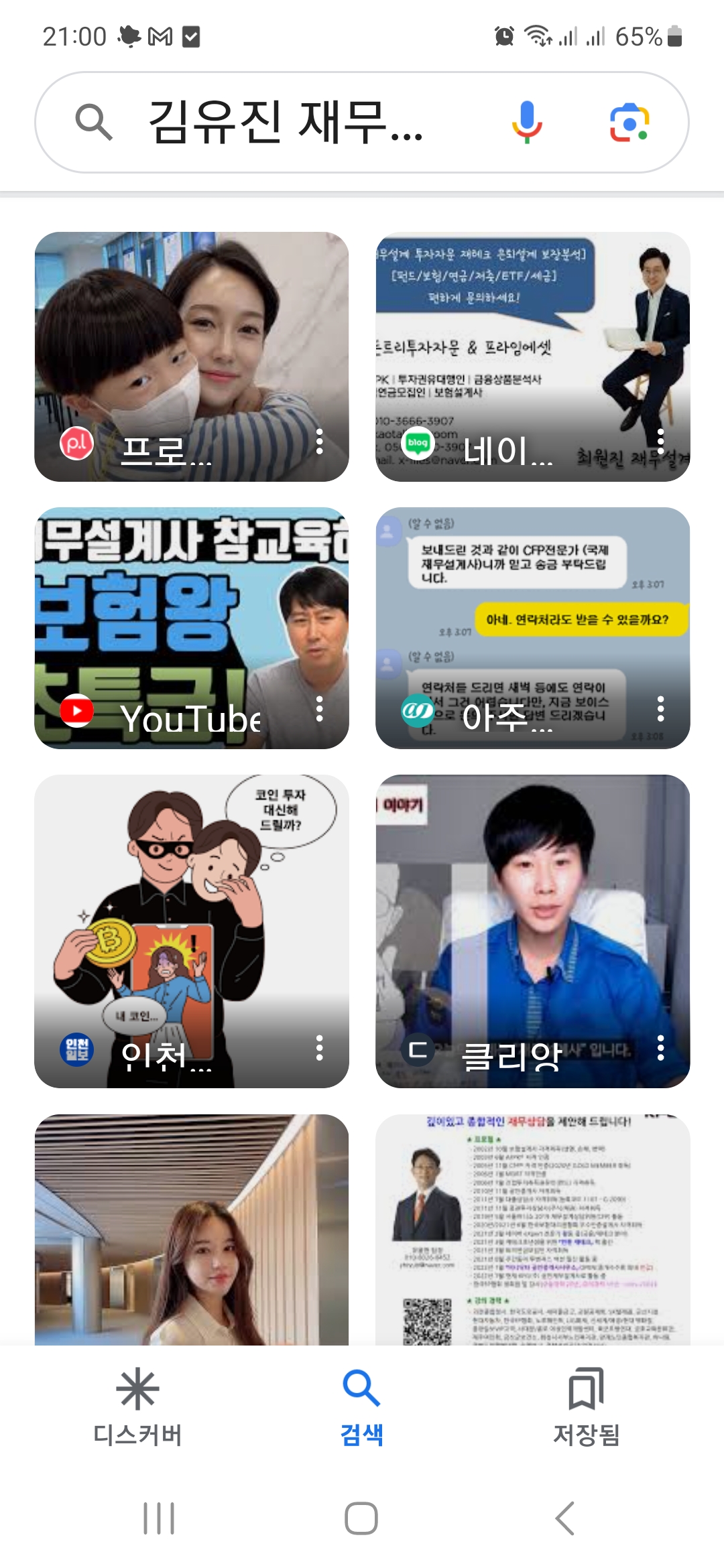Open more options on the Naver blog result

660,442
